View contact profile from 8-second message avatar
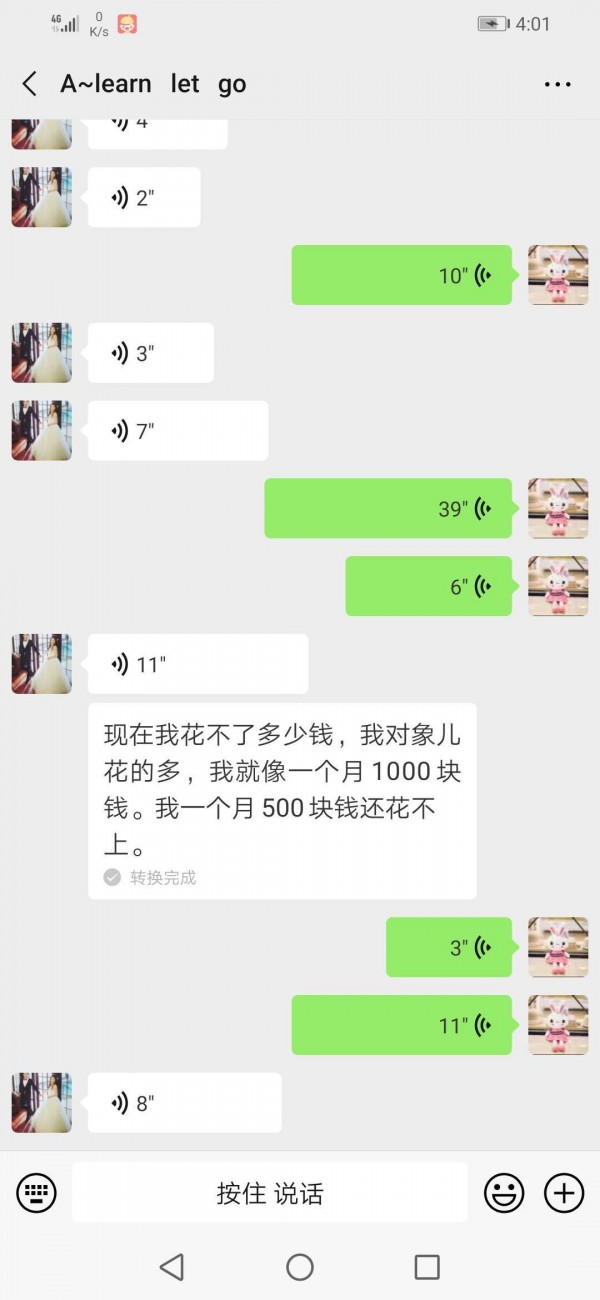This screenshot has height=1300, width=600. pos(42,1103)
